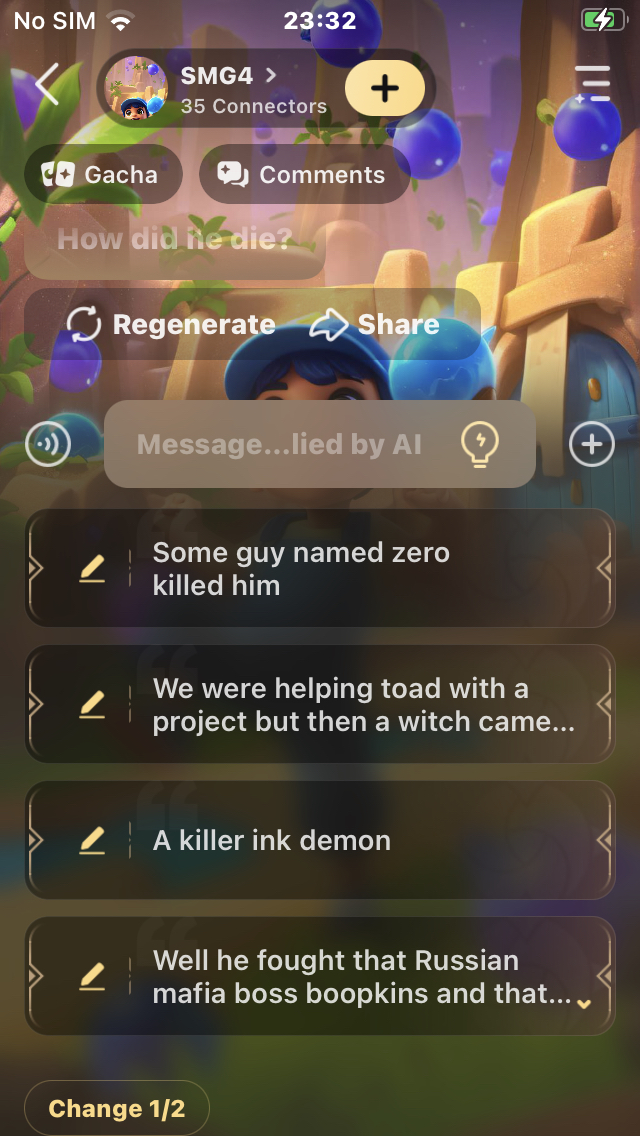Regenerate the AI response
640x1136 pixels.
coord(171,324)
